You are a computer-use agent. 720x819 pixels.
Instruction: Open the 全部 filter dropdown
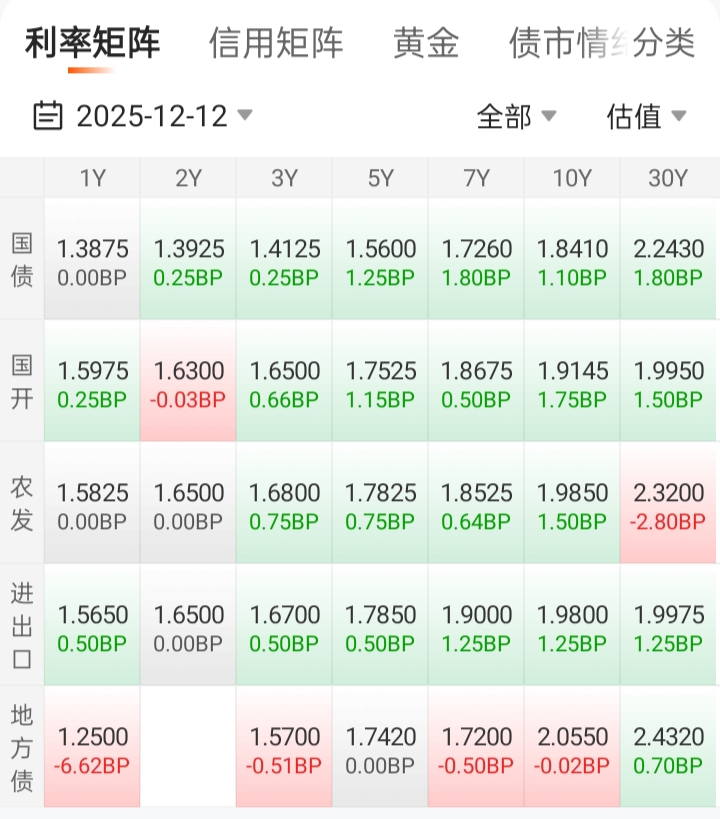point(516,117)
